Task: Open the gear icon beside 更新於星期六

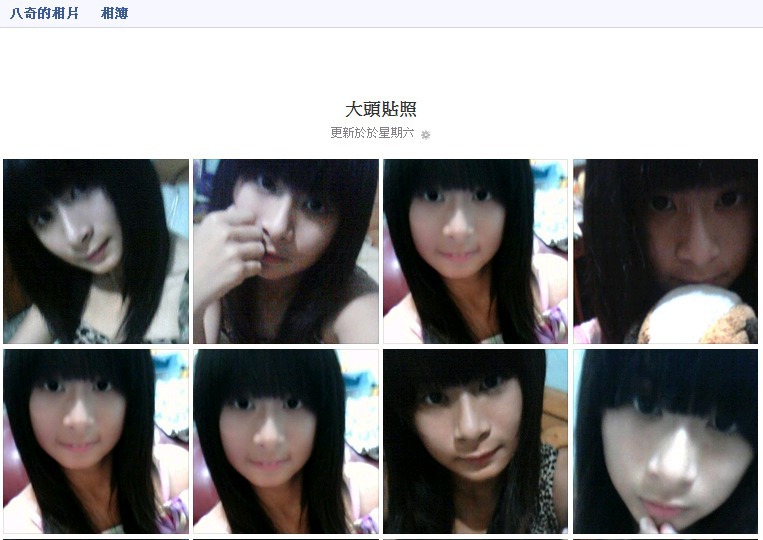Action: tap(425, 134)
